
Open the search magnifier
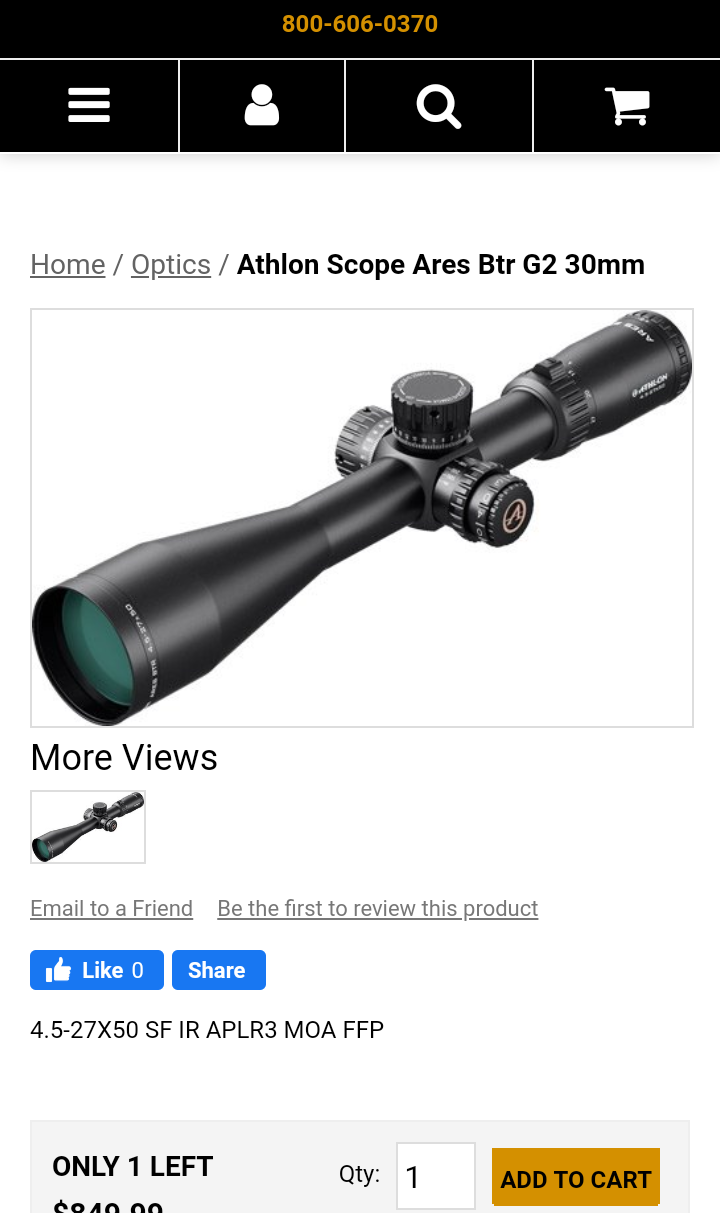pos(439,106)
